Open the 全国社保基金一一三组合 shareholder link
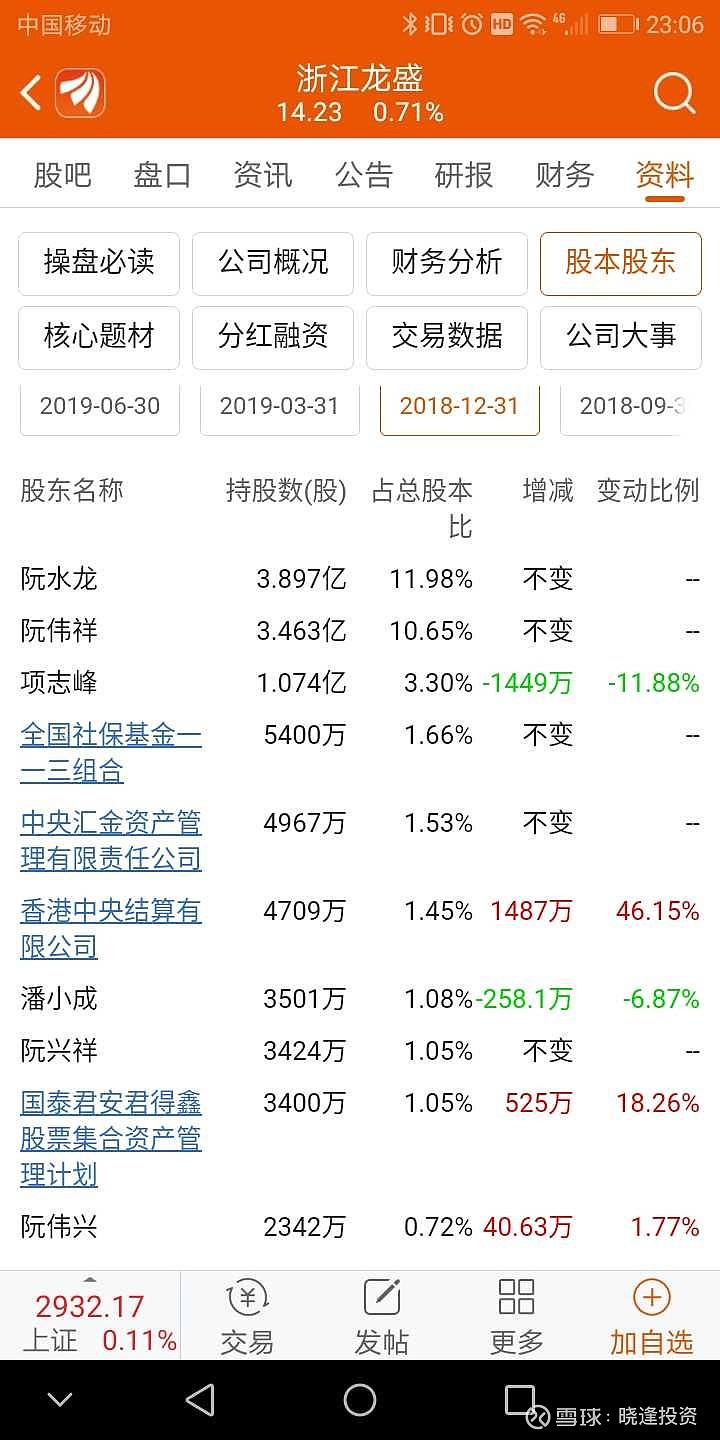Viewport: 720px width, 1440px height. 110,752
